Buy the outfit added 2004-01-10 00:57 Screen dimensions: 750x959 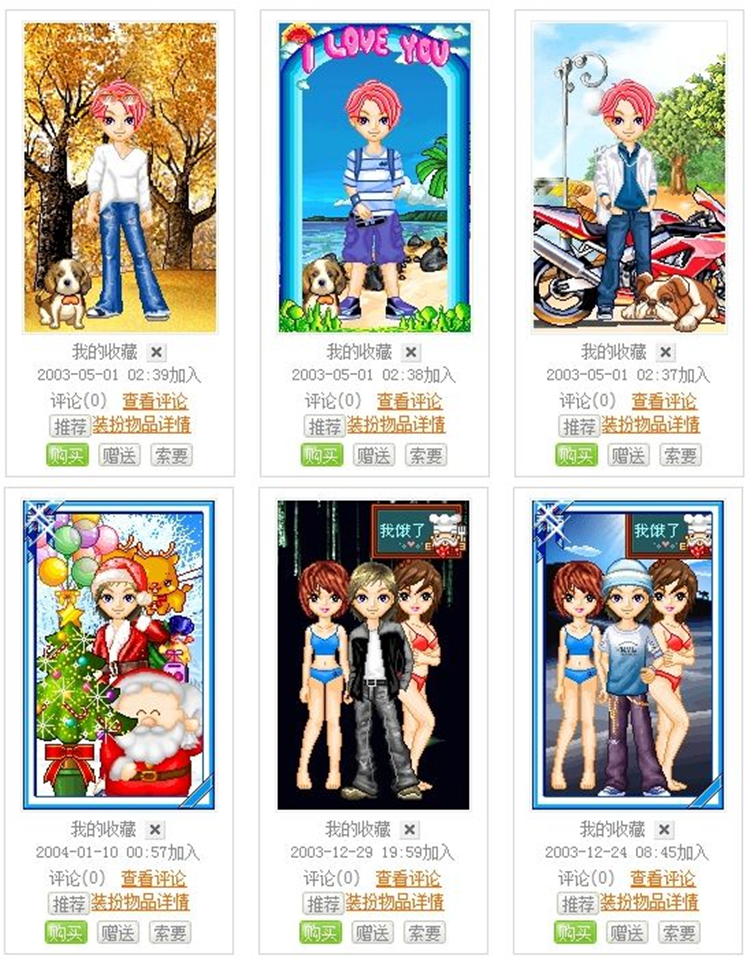pos(66,933)
